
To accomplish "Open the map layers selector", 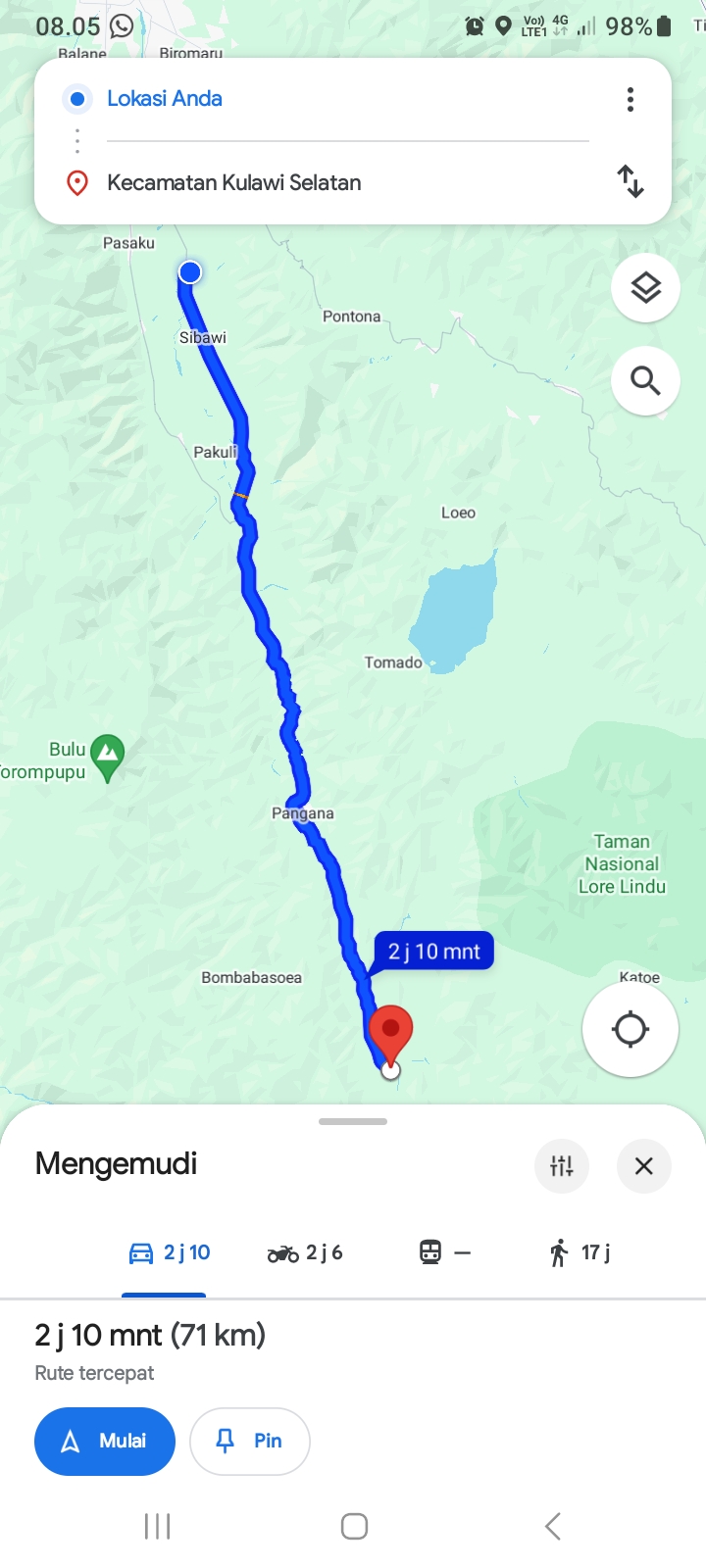I will click(645, 288).
